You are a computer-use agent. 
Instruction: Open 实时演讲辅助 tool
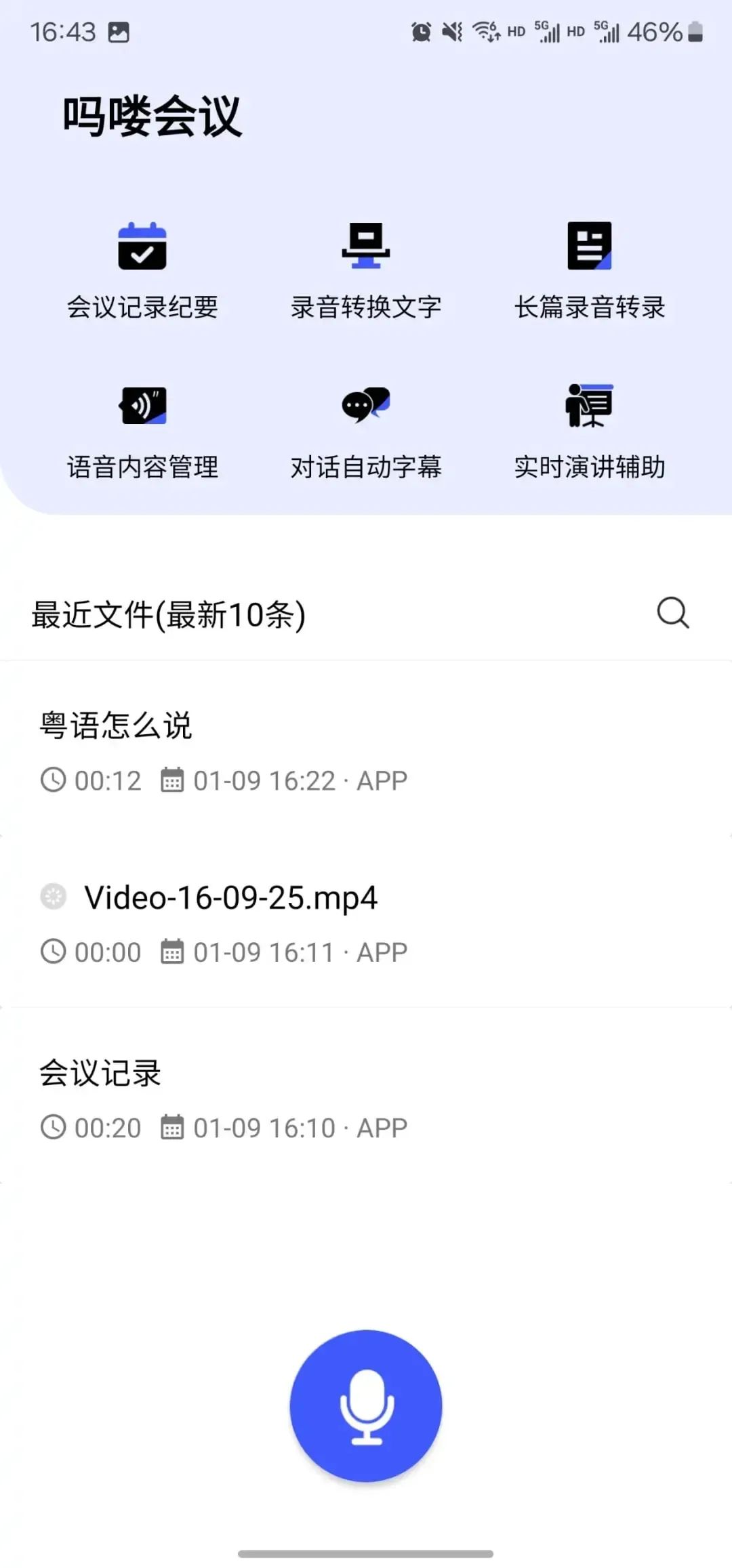[590, 431]
